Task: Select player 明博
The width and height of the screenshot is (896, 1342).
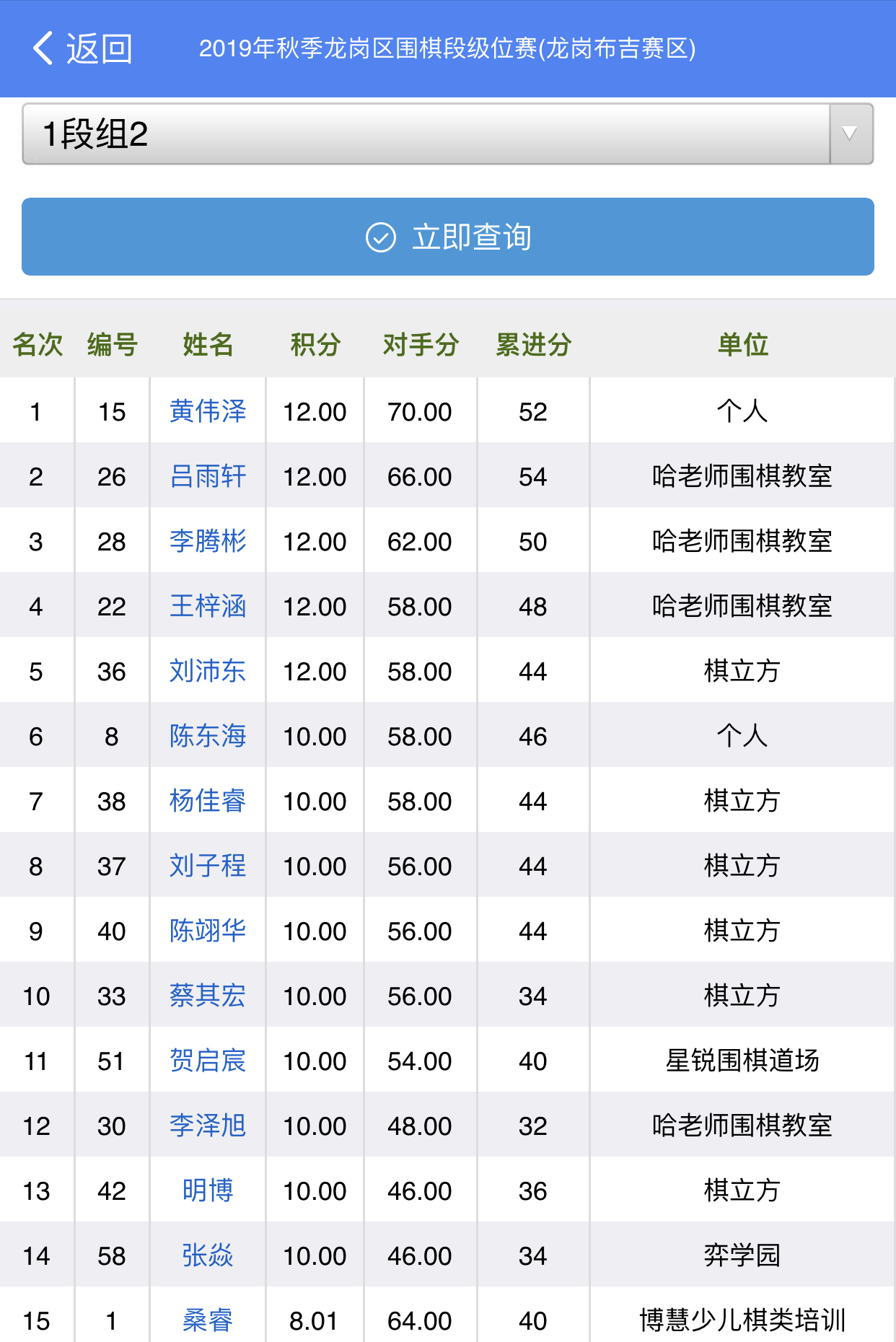Action: pos(208,1190)
